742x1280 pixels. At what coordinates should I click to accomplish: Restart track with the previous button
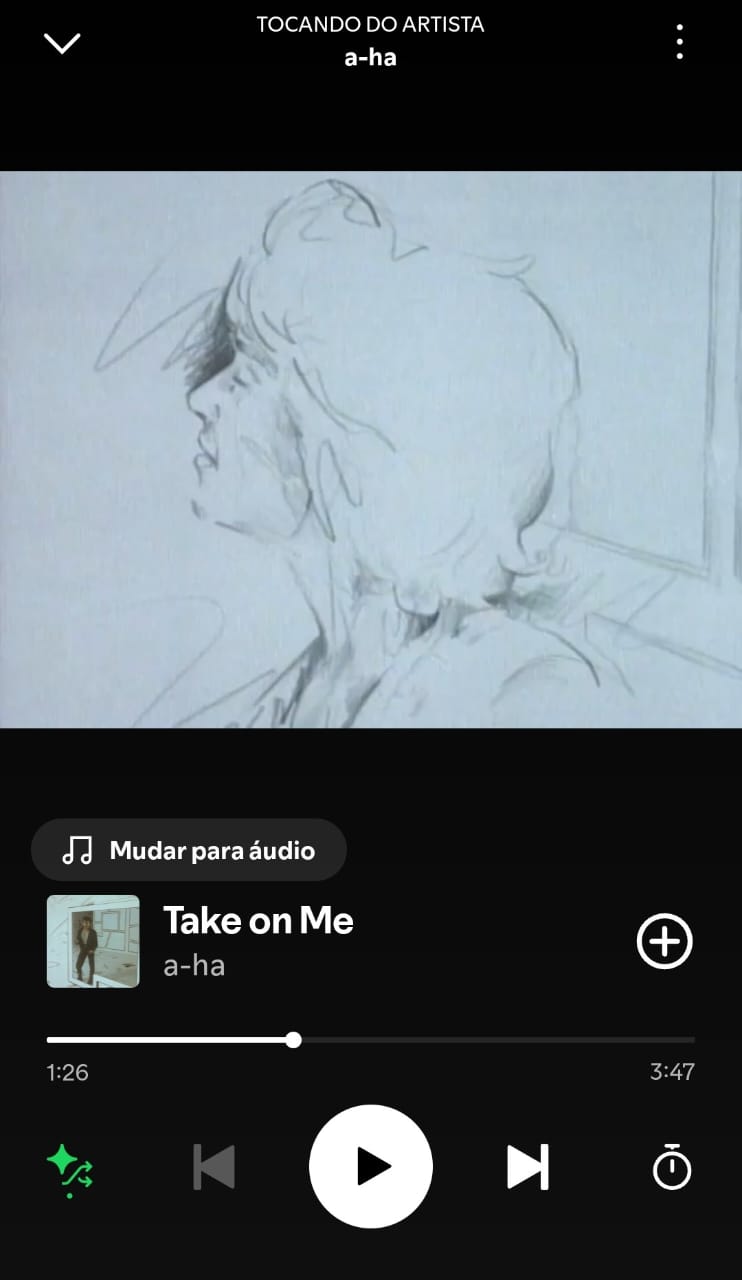pos(214,1166)
